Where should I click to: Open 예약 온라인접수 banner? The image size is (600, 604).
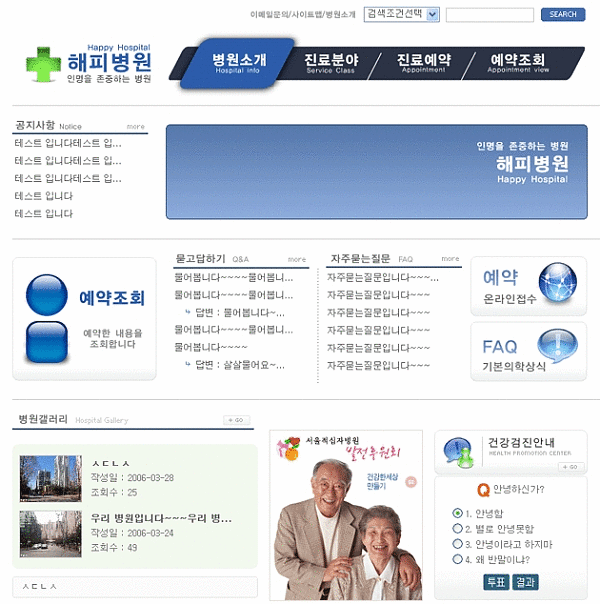(528, 286)
